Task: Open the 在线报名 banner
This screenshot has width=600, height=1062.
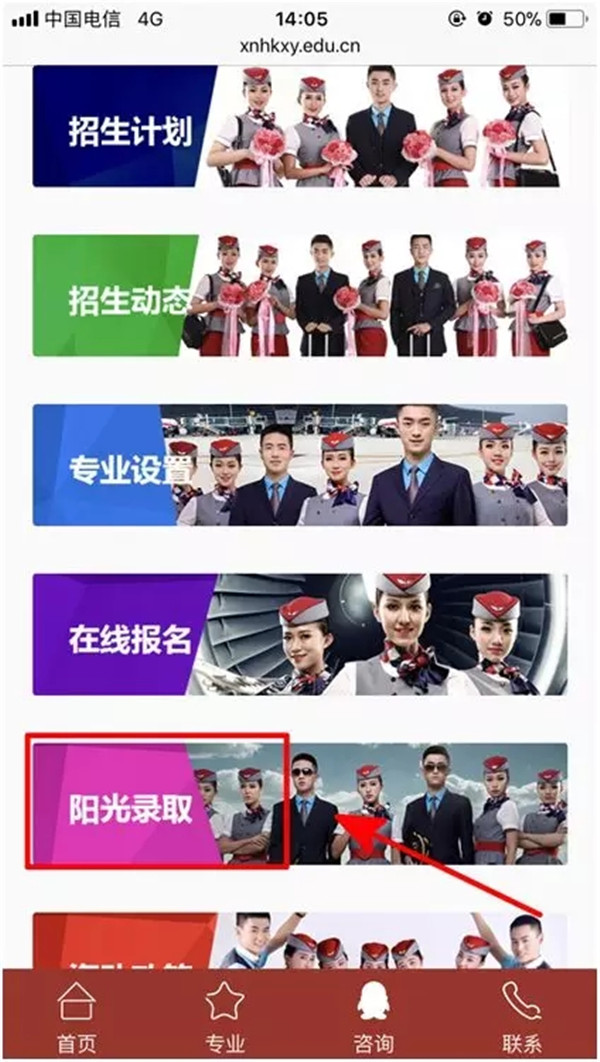Action: tap(299, 635)
